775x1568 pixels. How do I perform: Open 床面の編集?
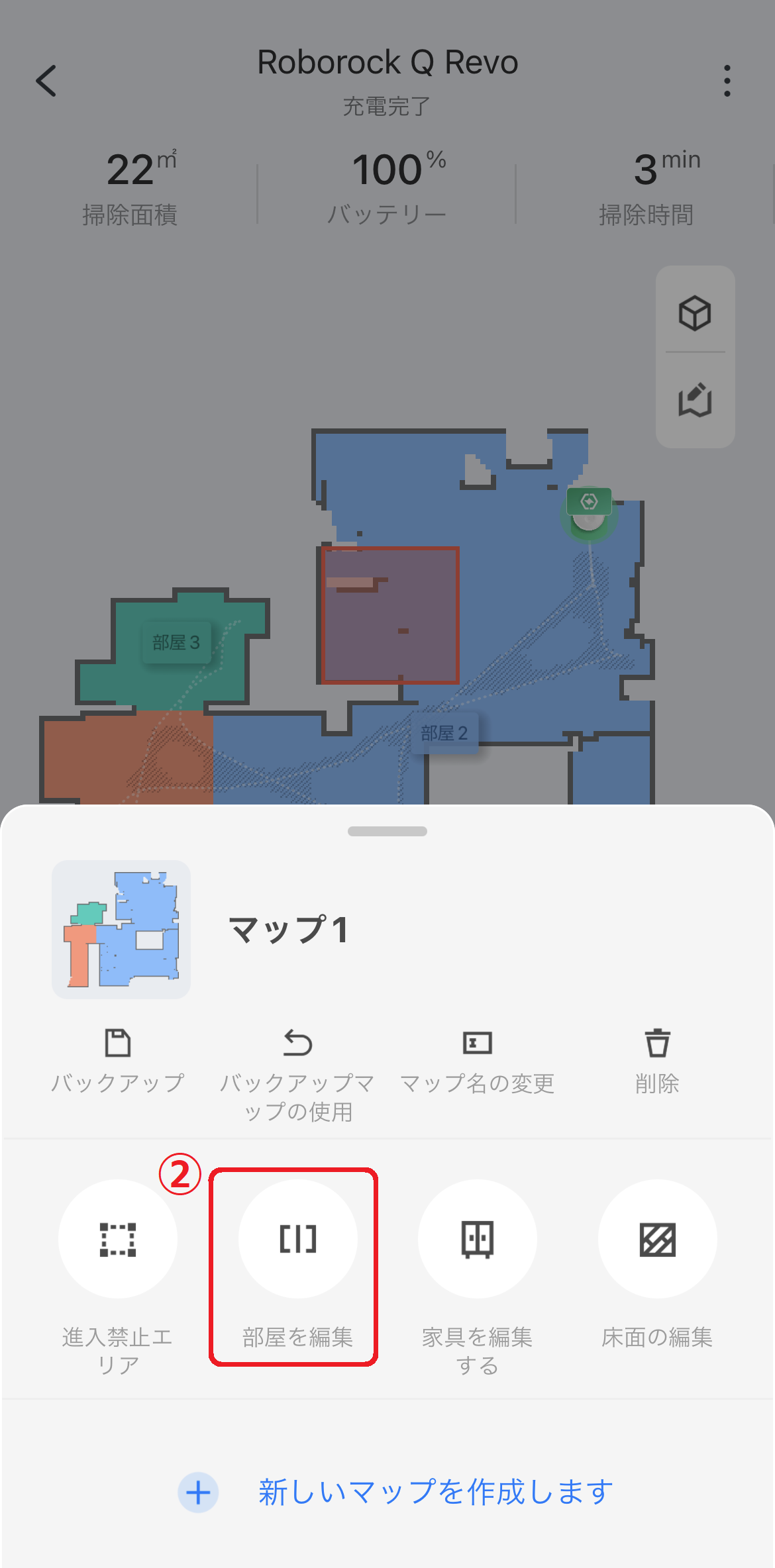point(657,1239)
